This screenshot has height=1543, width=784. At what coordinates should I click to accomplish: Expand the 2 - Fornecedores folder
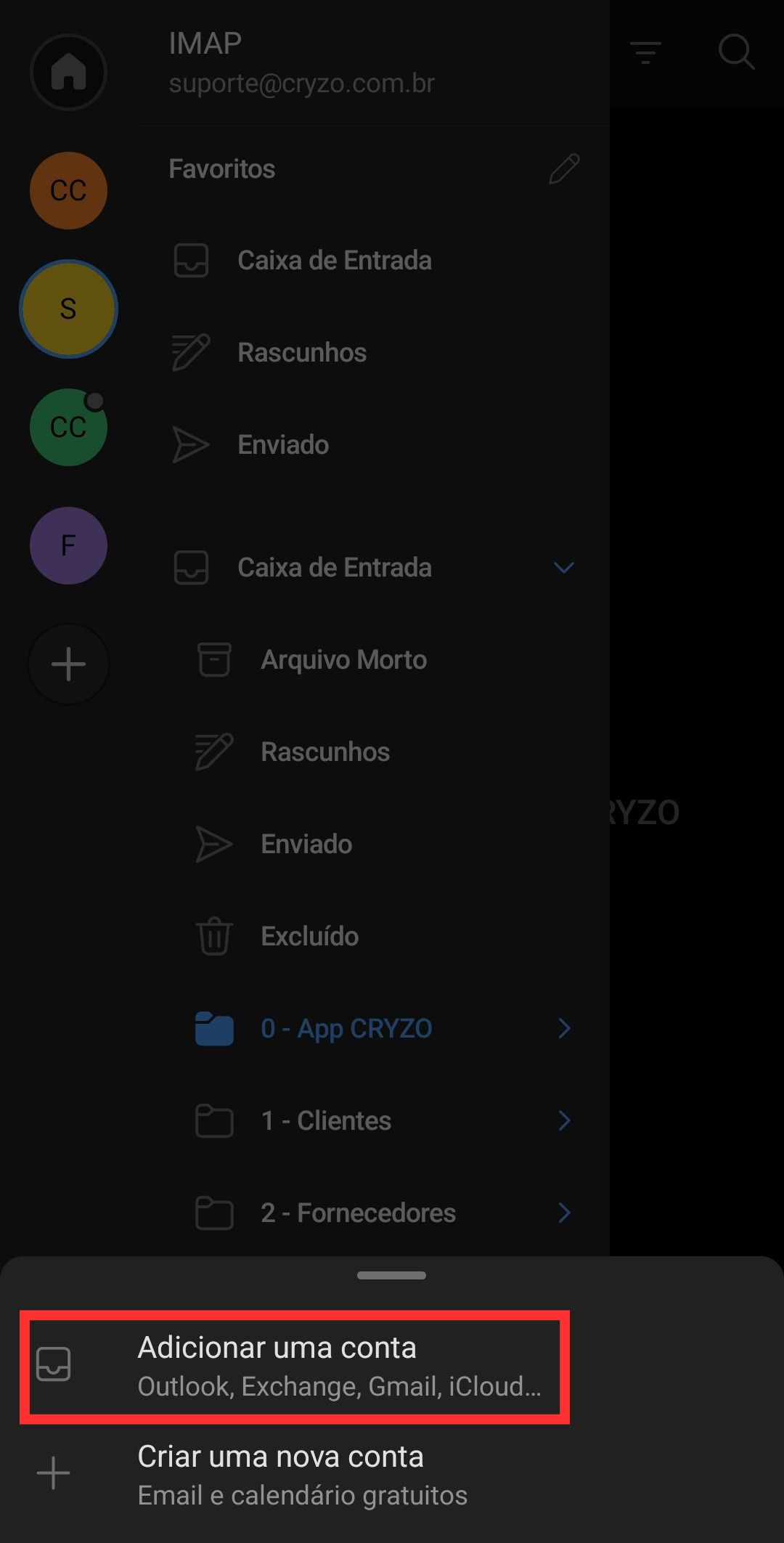click(x=564, y=1213)
